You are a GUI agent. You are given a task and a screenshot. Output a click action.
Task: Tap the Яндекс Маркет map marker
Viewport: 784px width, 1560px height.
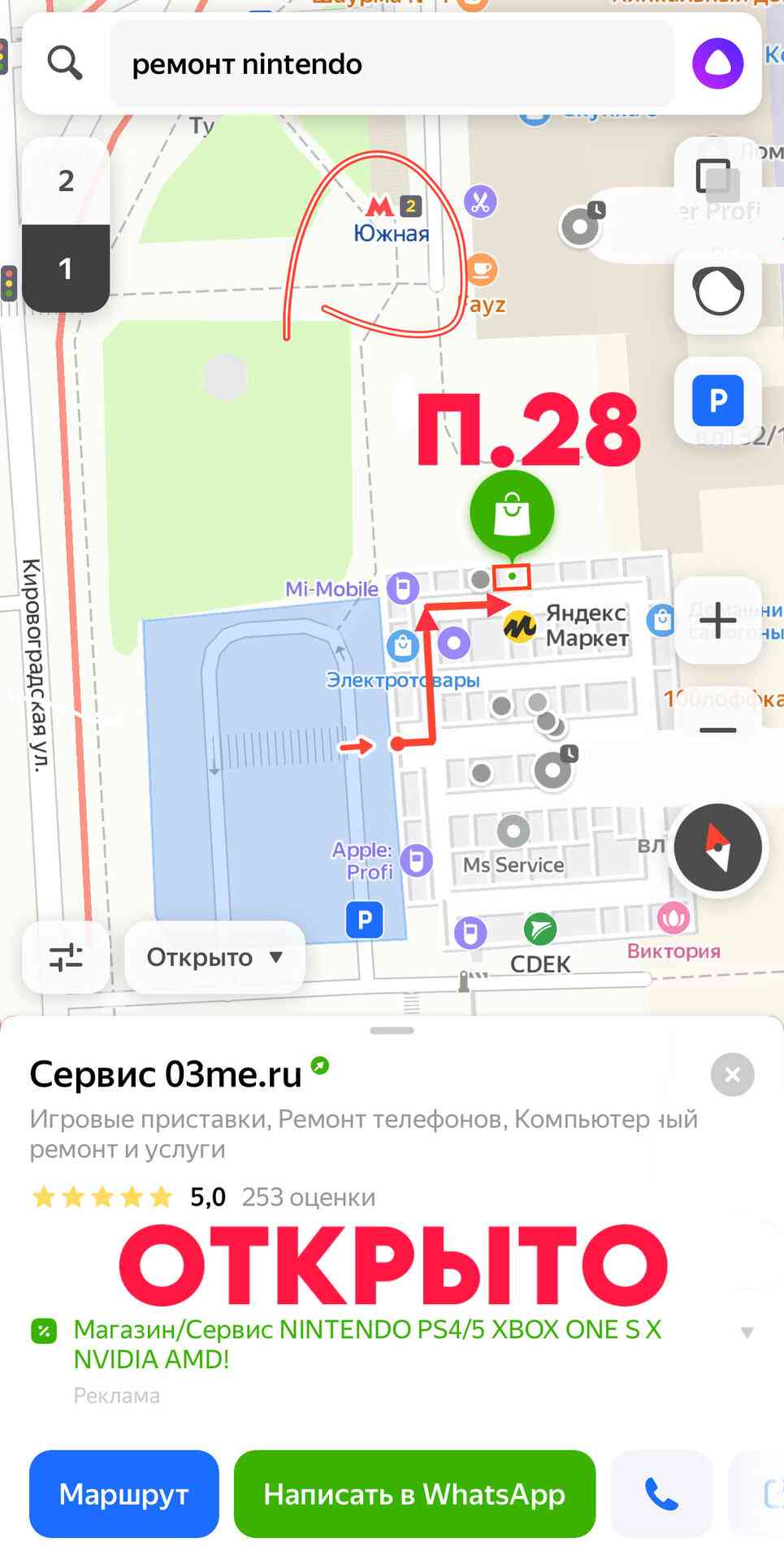520,626
